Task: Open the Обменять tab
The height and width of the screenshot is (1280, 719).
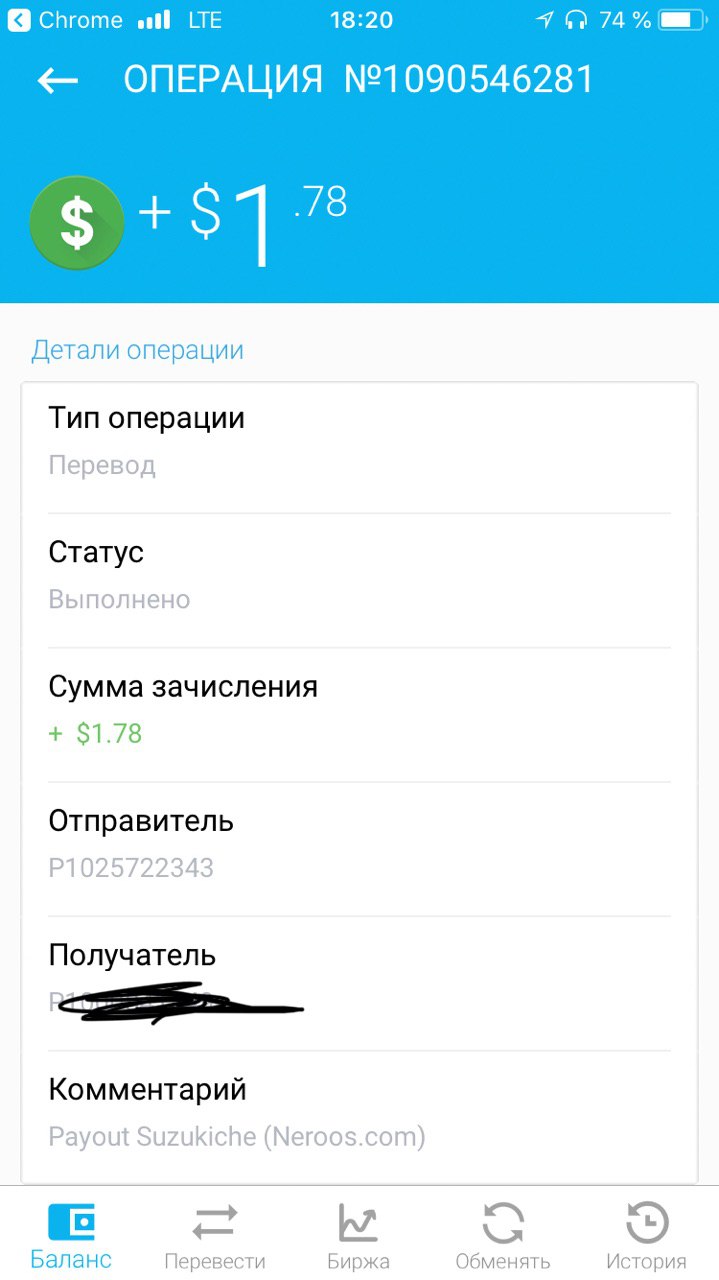Action: [x=503, y=1237]
